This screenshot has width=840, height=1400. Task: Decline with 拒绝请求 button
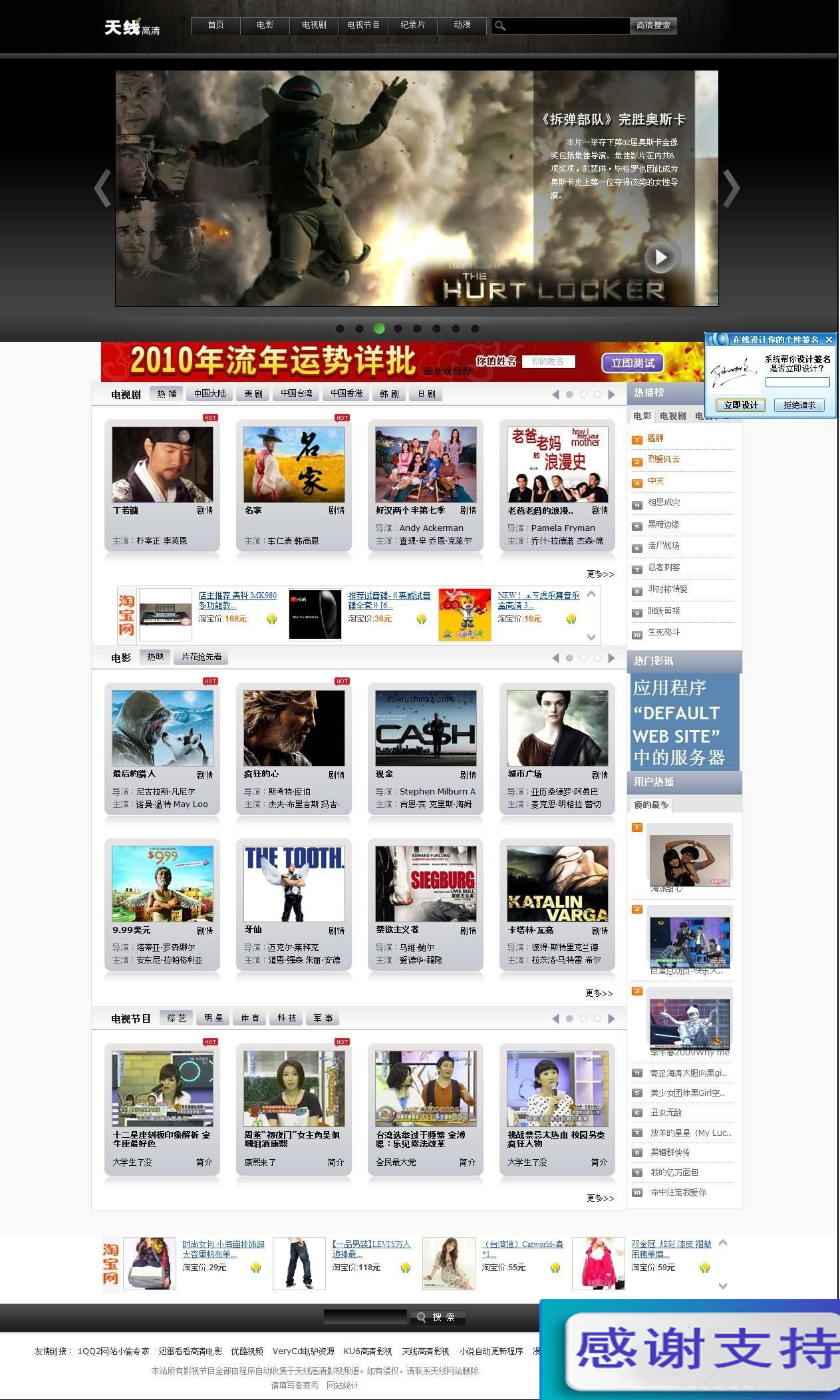coord(799,405)
